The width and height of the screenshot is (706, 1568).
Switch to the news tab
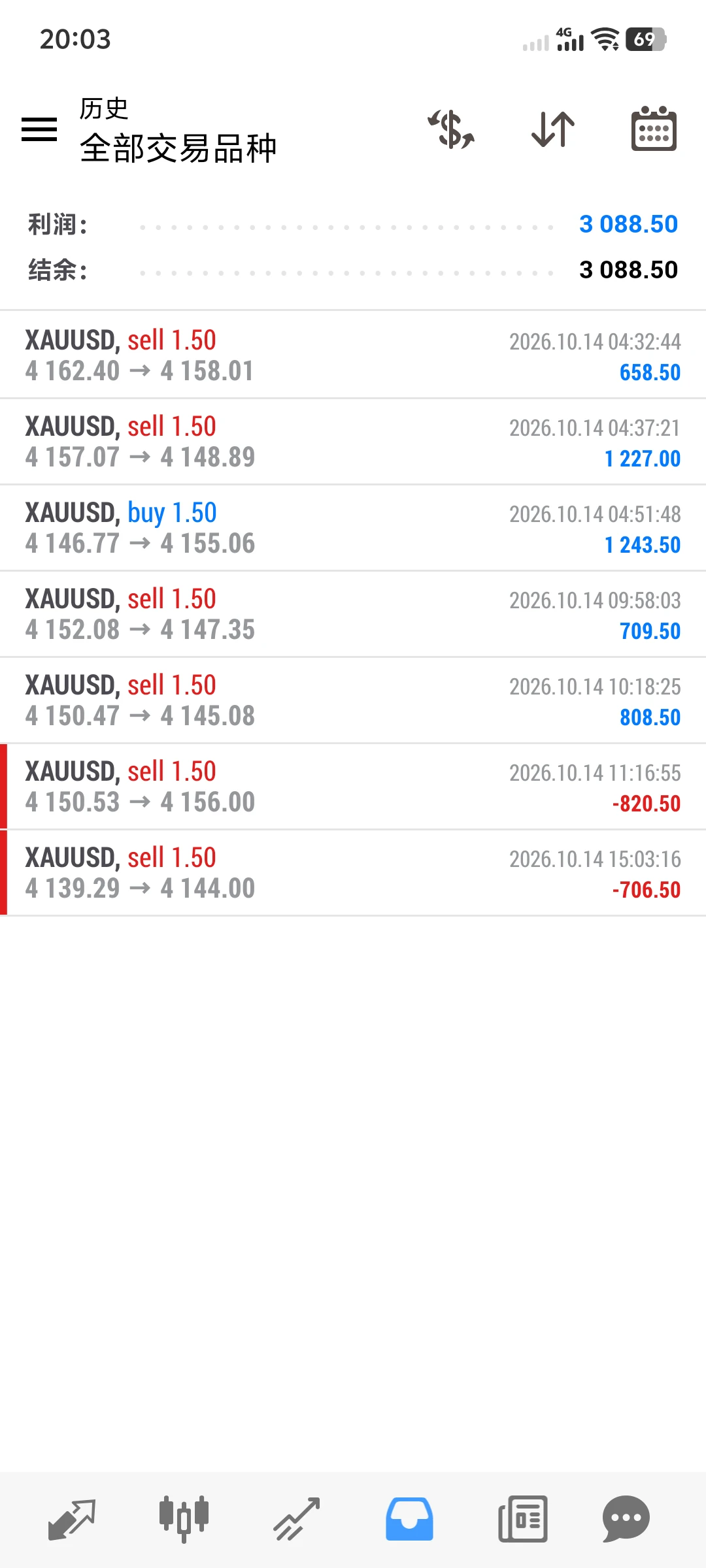pos(522,1520)
